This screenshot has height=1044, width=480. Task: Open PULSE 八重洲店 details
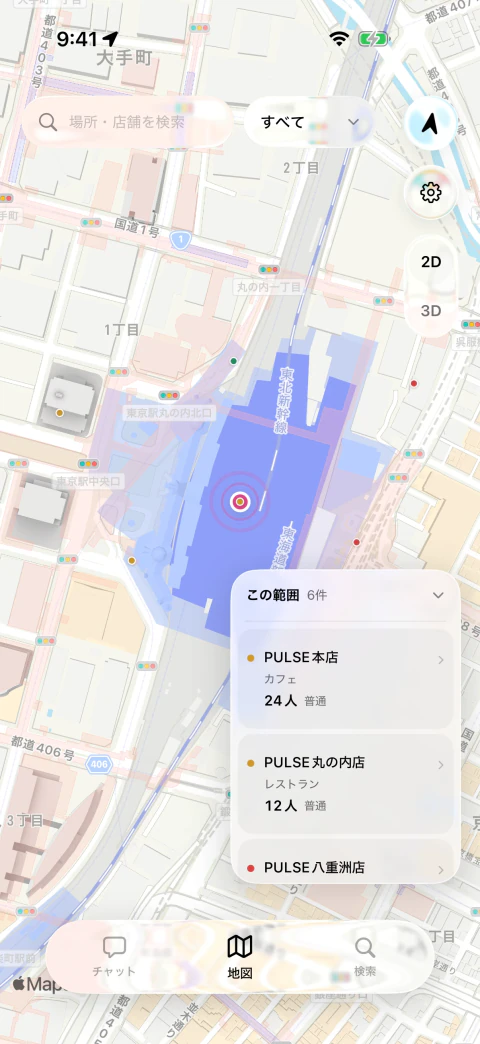[346, 862]
